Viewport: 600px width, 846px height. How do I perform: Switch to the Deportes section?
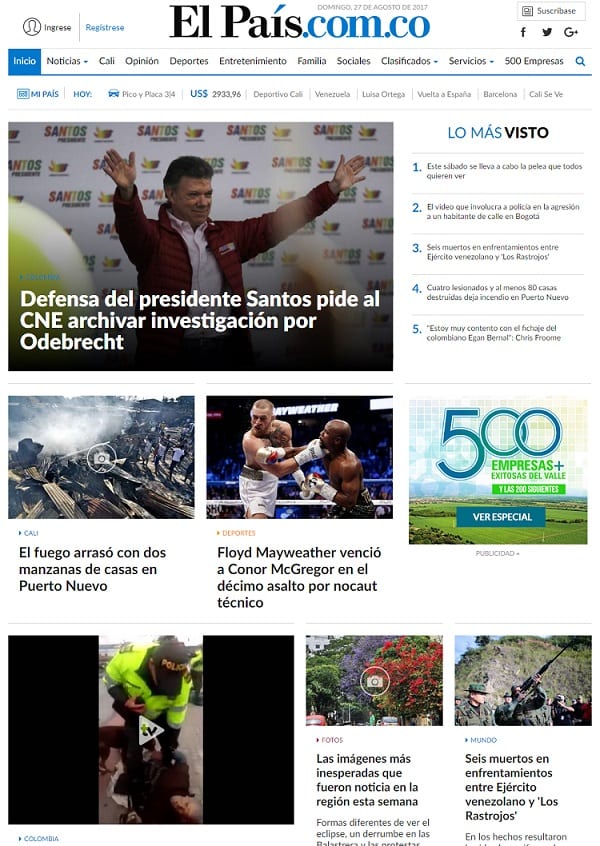click(189, 61)
